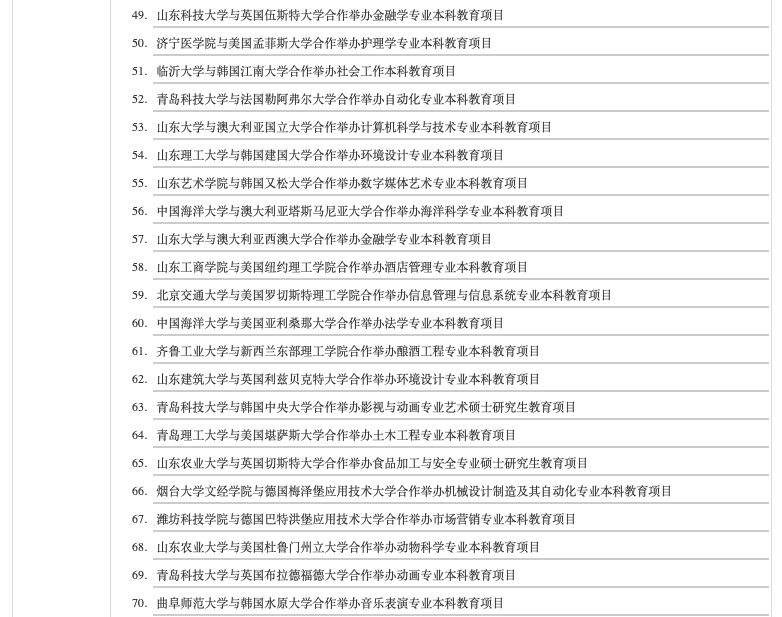Open item 50 Jining Medical University nursing program
The image size is (782, 617).
[324, 43]
